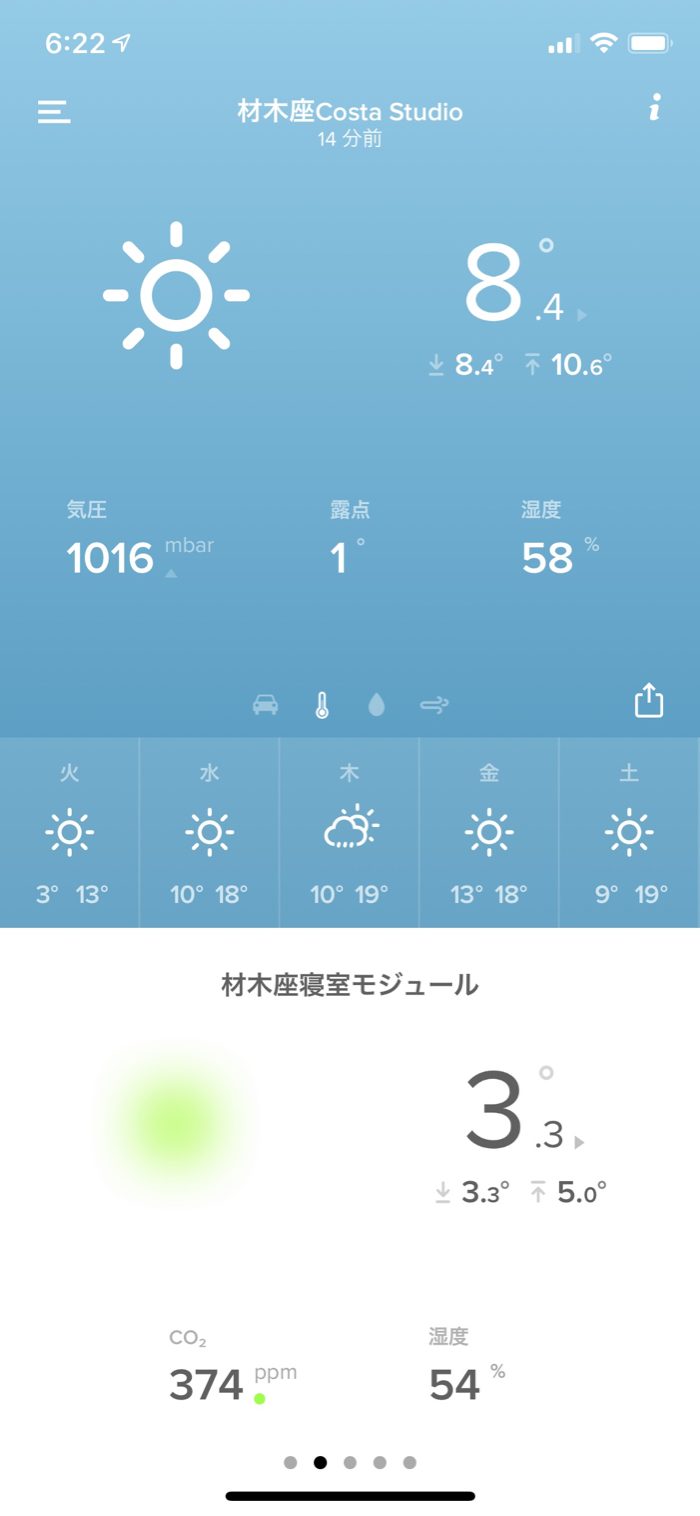This screenshot has height=1516, width=700.
Task: Switch to the wind view
Action: point(434,705)
